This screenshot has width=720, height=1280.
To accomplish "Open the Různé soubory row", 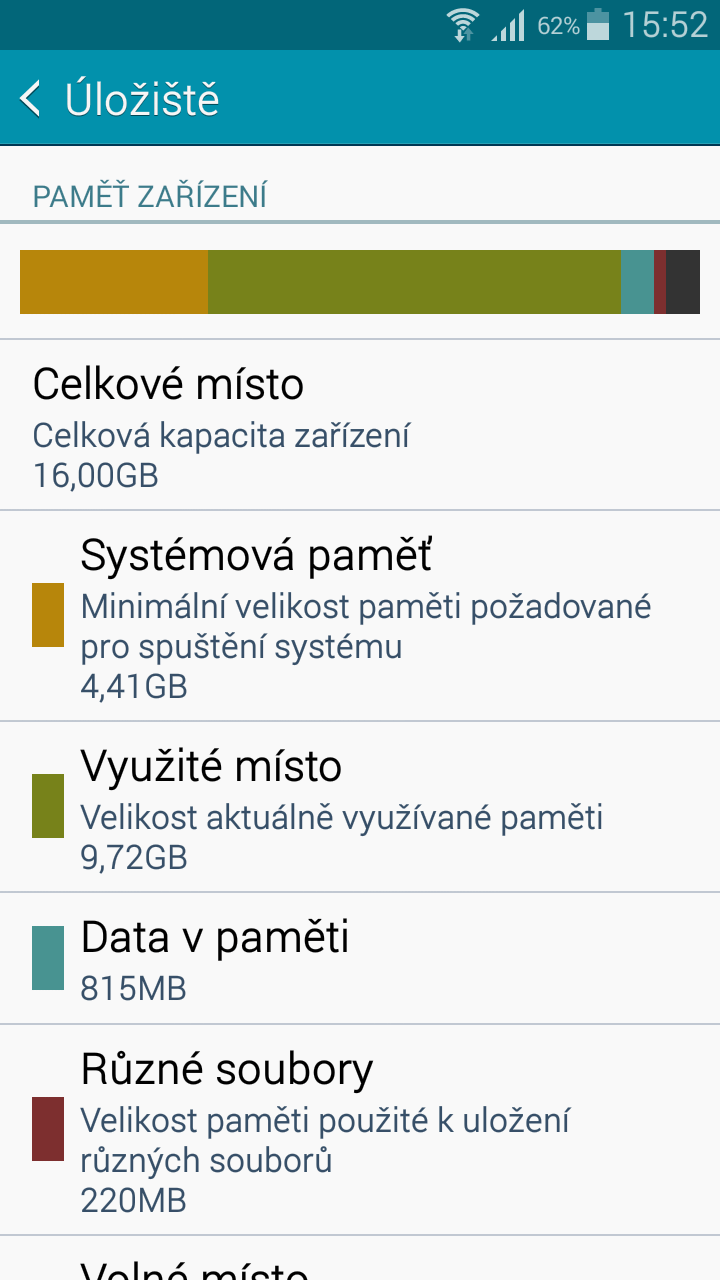I will pos(360,1130).
